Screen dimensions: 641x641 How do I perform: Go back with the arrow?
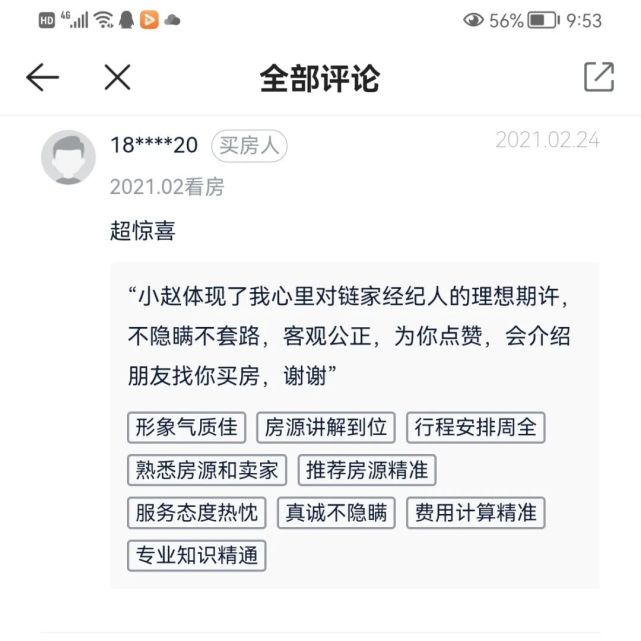(x=42, y=78)
